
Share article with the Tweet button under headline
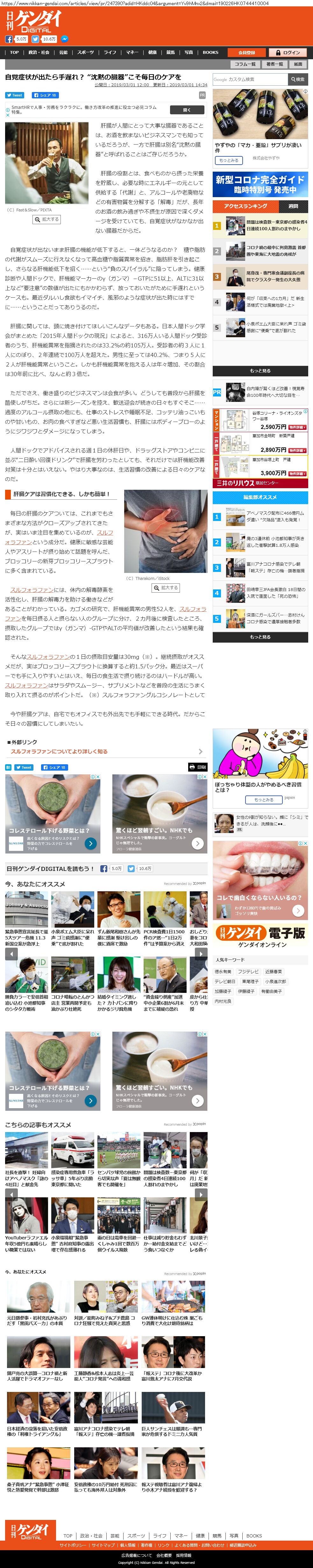[x=14, y=95]
